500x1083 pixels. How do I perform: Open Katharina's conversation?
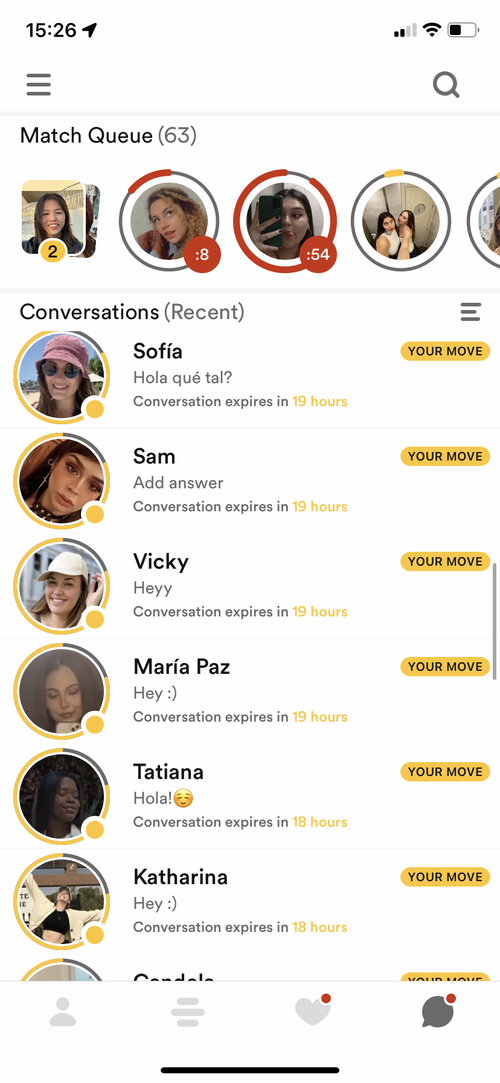pos(250,901)
